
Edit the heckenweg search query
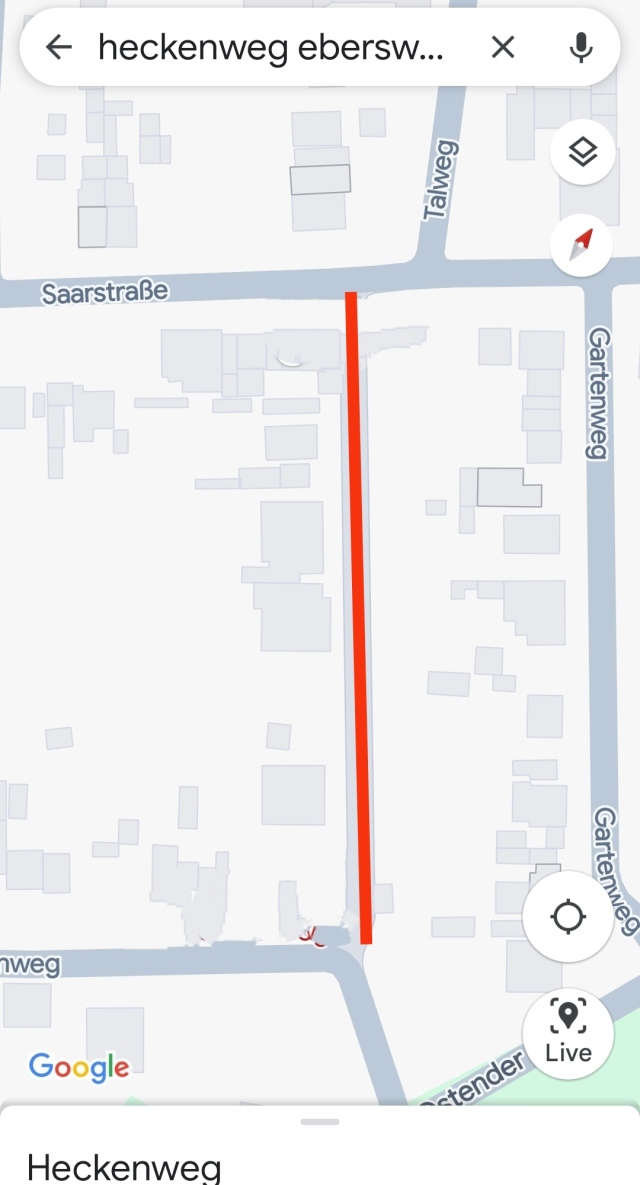[271, 48]
